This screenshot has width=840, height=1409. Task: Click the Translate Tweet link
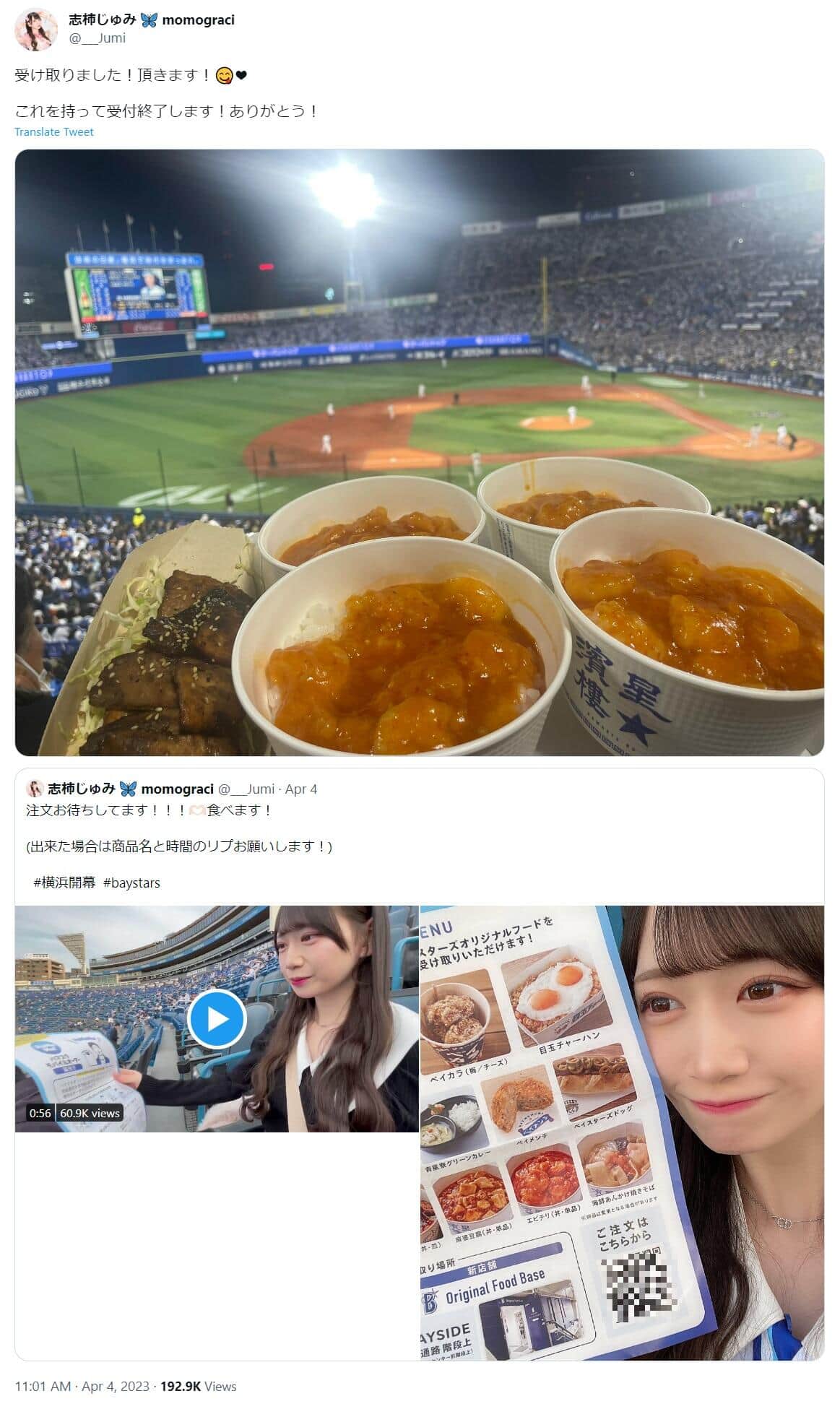click(x=54, y=132)
